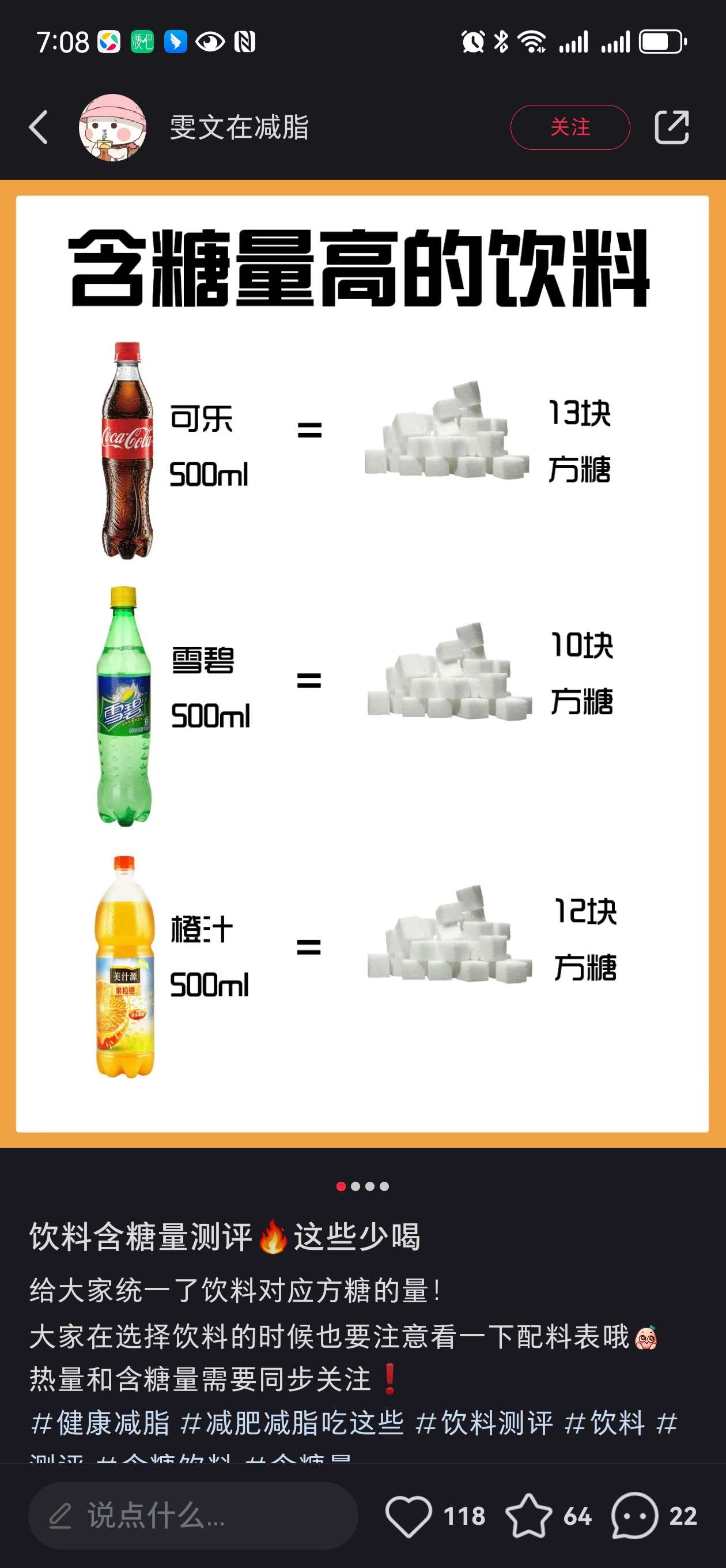Viewport: 726px width, 1568px height.
Task: Open the #健康减脂 hashtag
Action: [x=100, y=1423]
